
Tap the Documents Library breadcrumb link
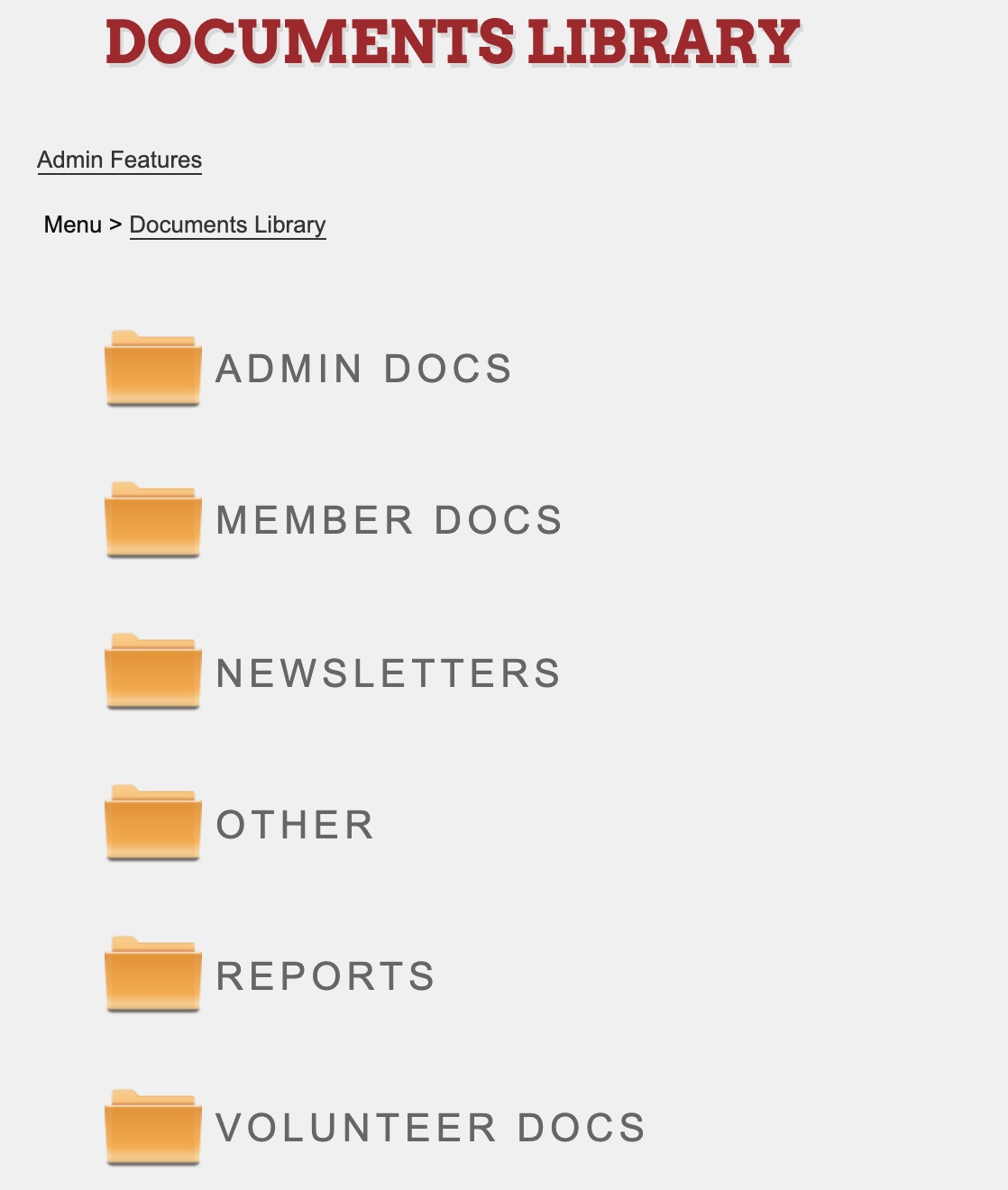tap(227, 224)
